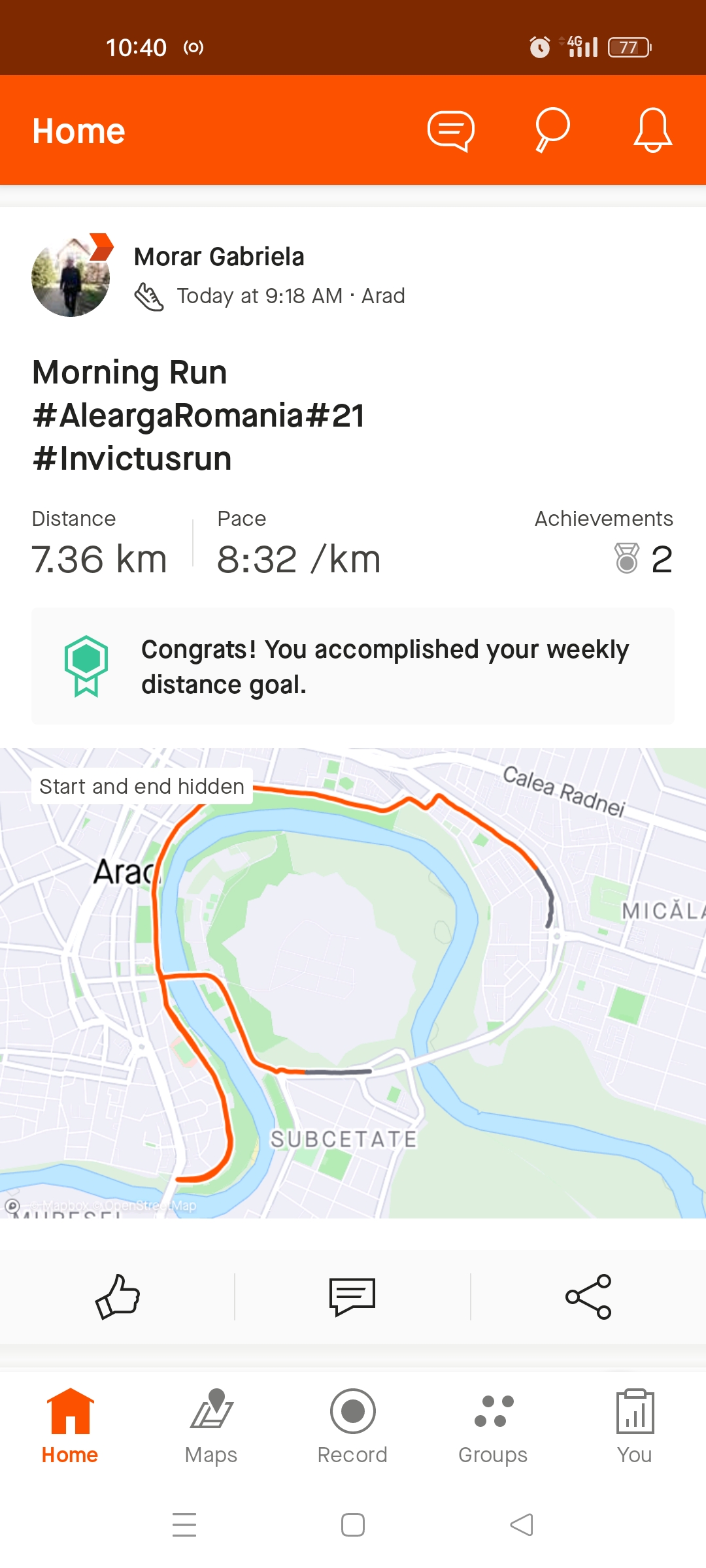
Task: Open the Morning Run activity title
Action: pos(198,415)
